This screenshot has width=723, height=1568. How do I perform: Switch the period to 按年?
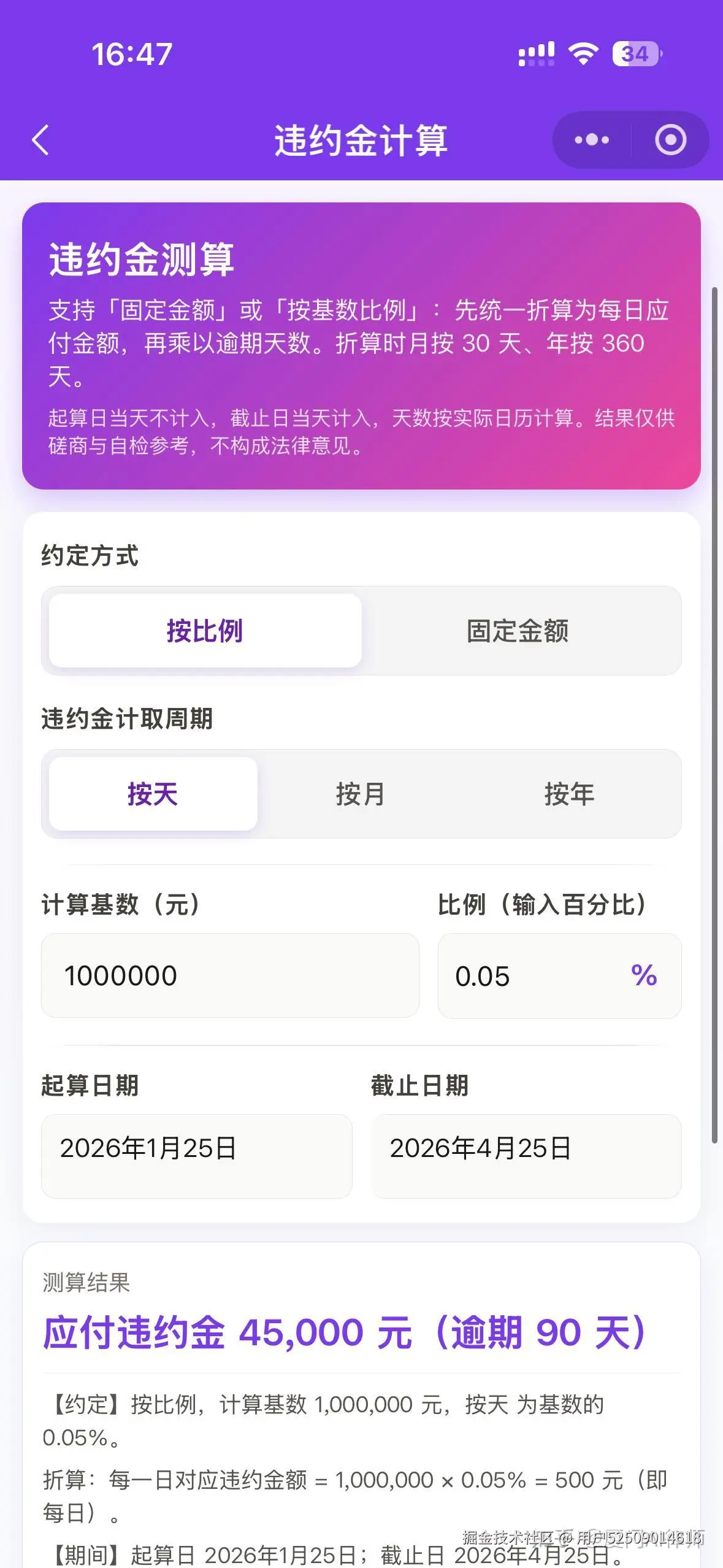point(569,794)
